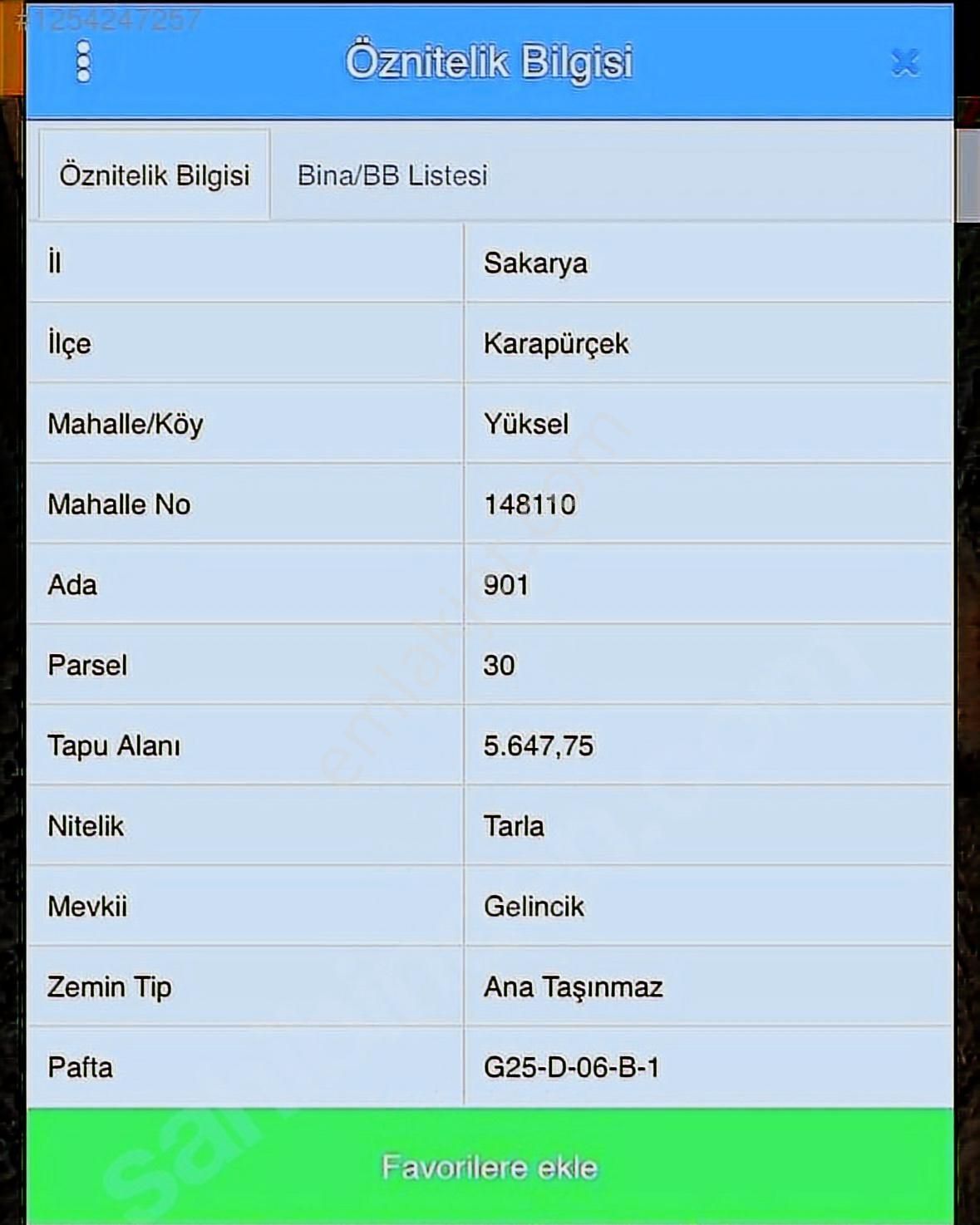Select the Mevkii value Gelincik
The image size is (980, 1225).
pos(535,907)
